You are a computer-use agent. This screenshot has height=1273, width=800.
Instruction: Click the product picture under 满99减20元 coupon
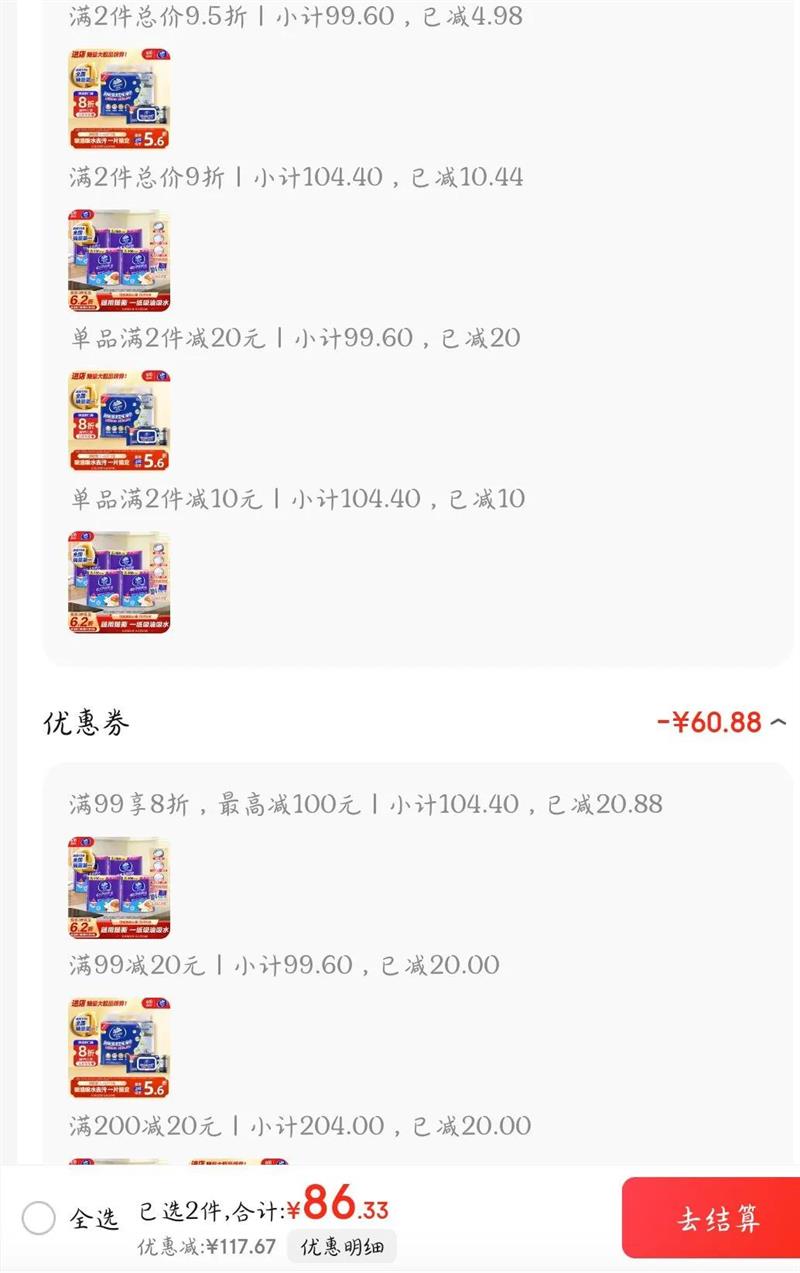click(x=118, y=1045)
